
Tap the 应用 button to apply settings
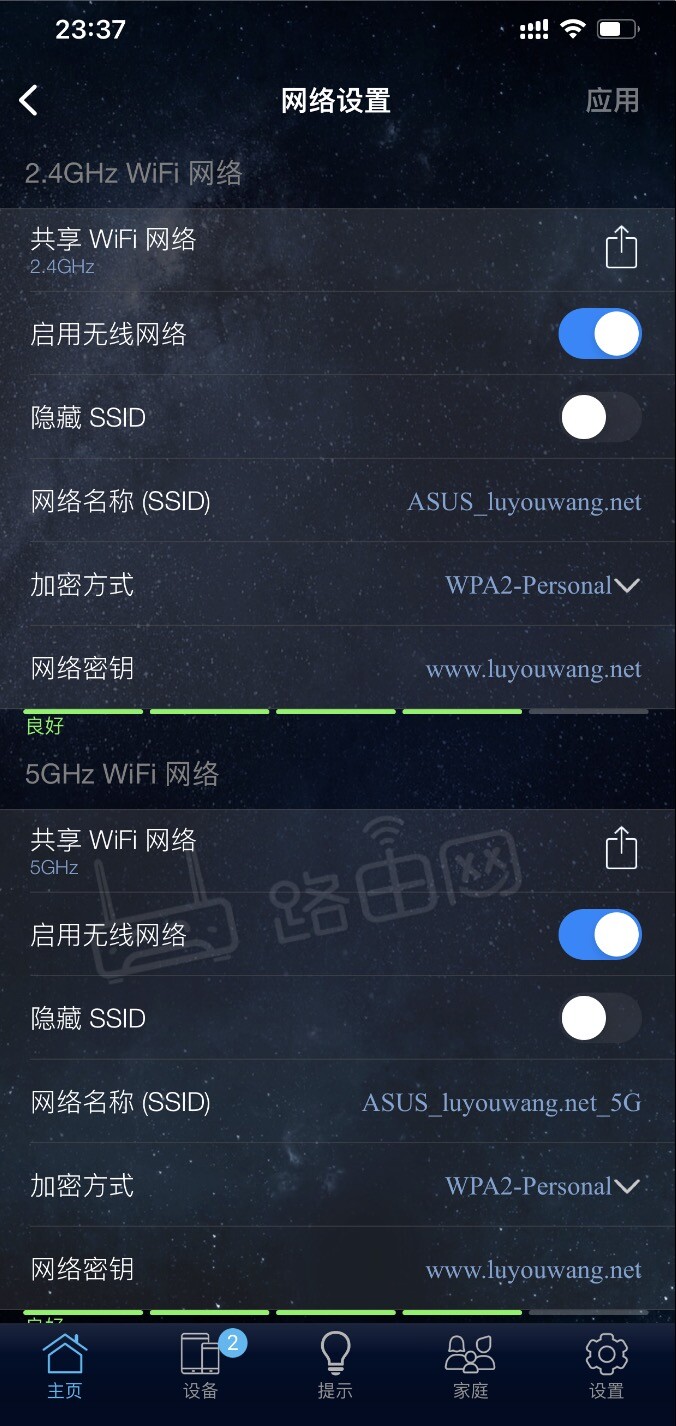611,100
